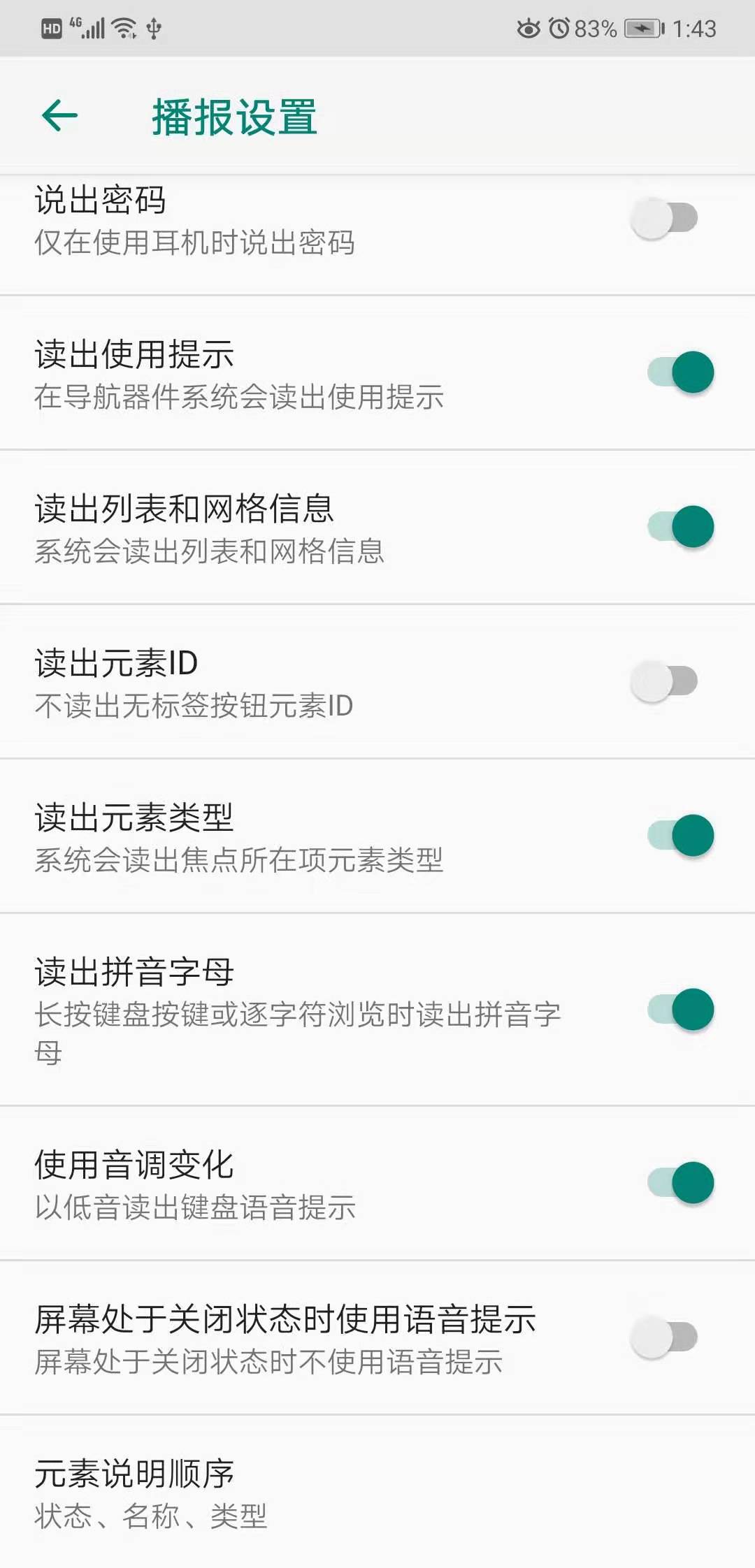Screen dimensions: 755x1568
Task: Switch off 读出拼音字母
Action: 679,1010
